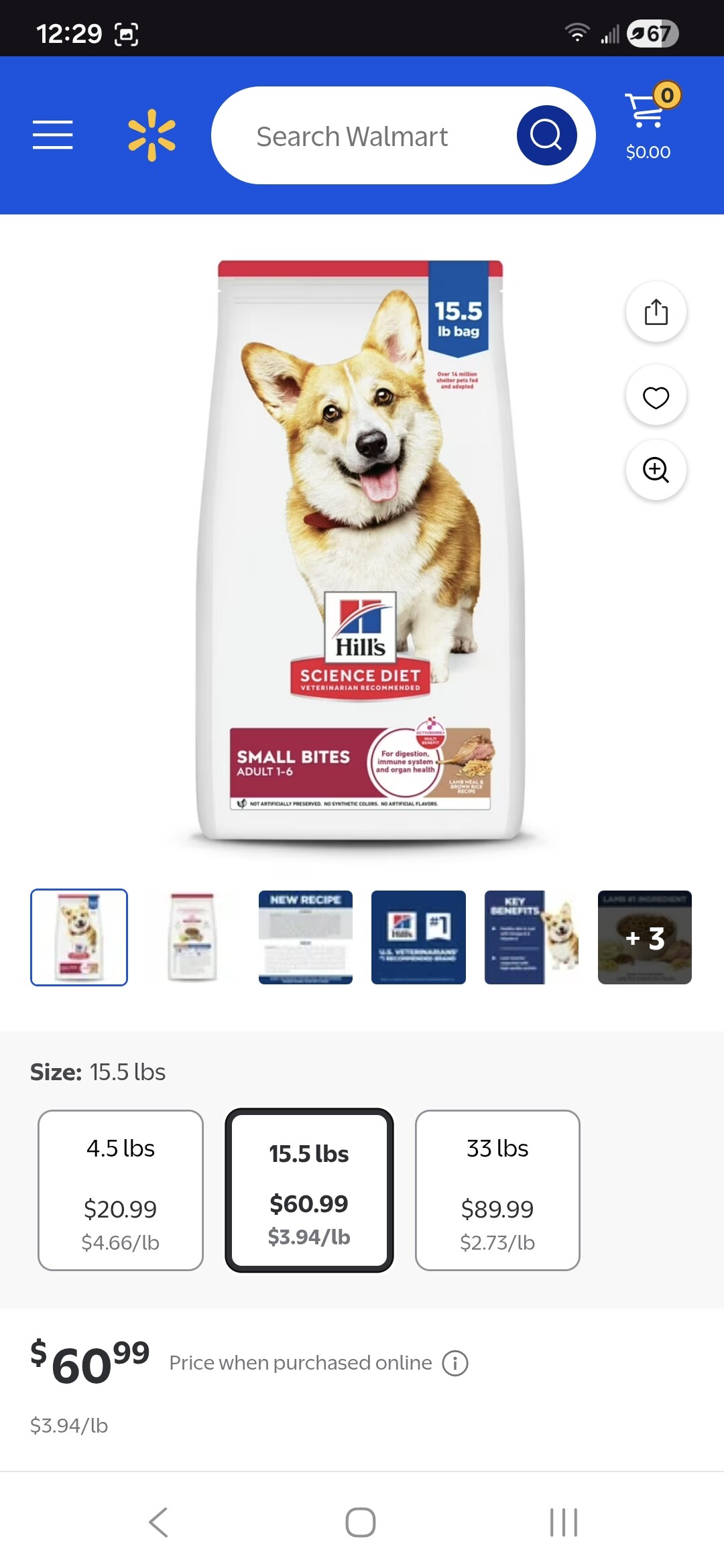The width and height of the screenshot is (724, 1568).
Task: Tap the blue search magnifier button
Action: 546,135
